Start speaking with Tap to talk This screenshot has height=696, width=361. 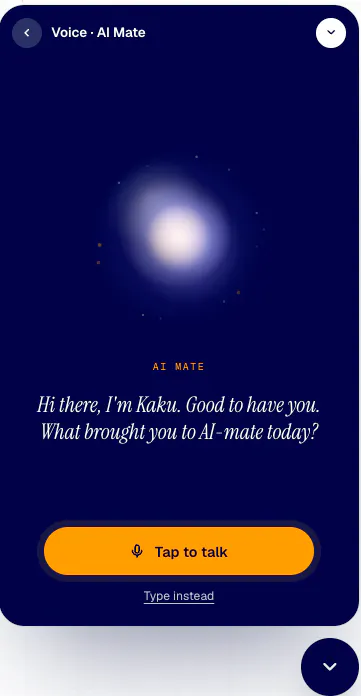point(179,551)
